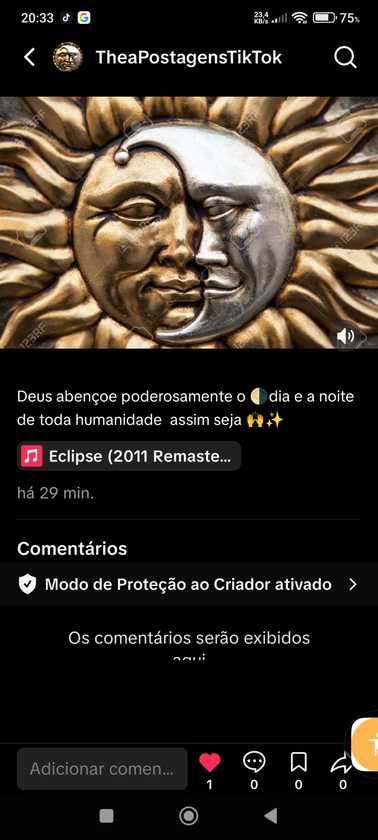Share this post with arrow icon

coord(342,763)
